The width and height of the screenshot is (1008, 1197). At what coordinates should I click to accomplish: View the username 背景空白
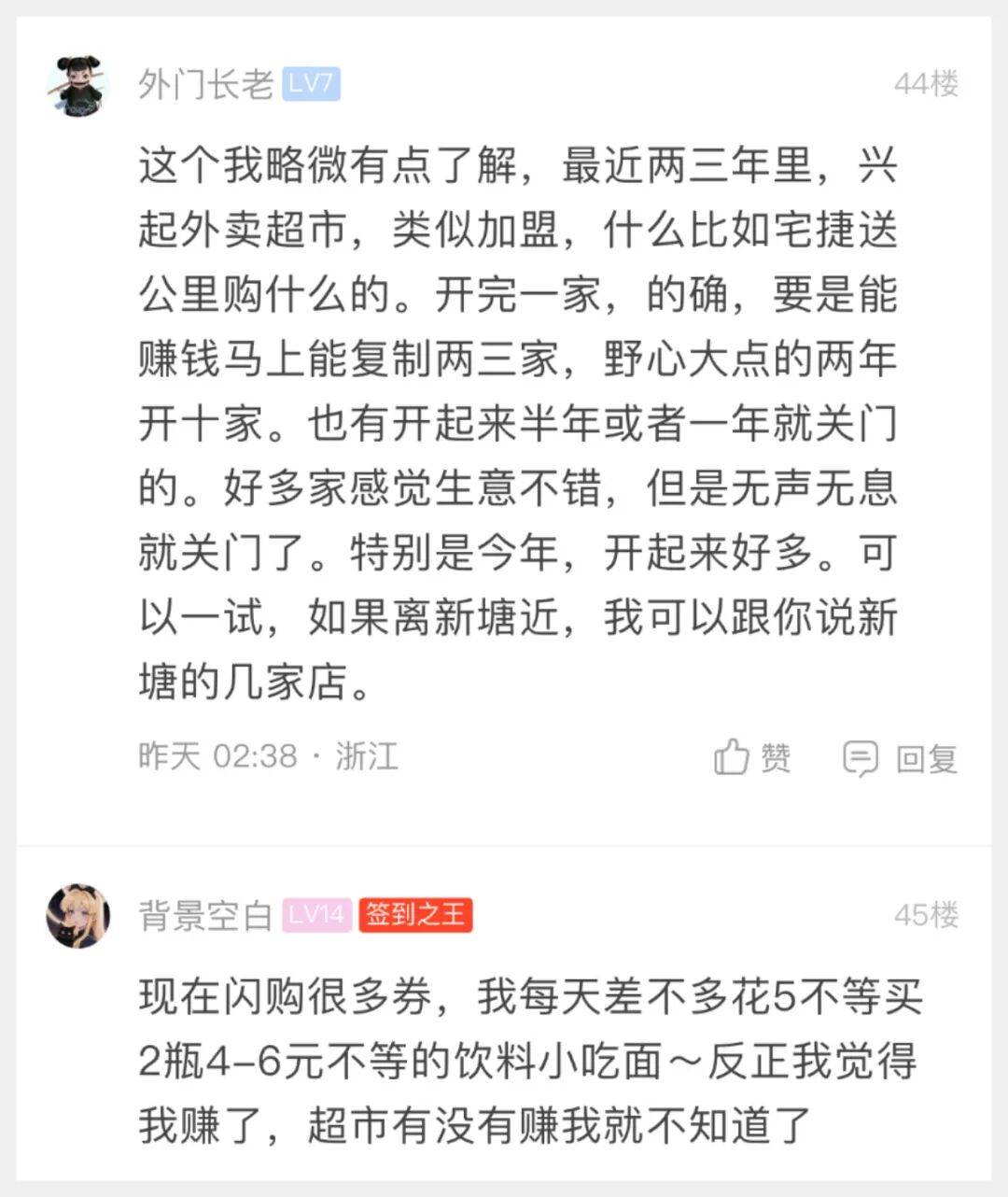click(205, 916)
